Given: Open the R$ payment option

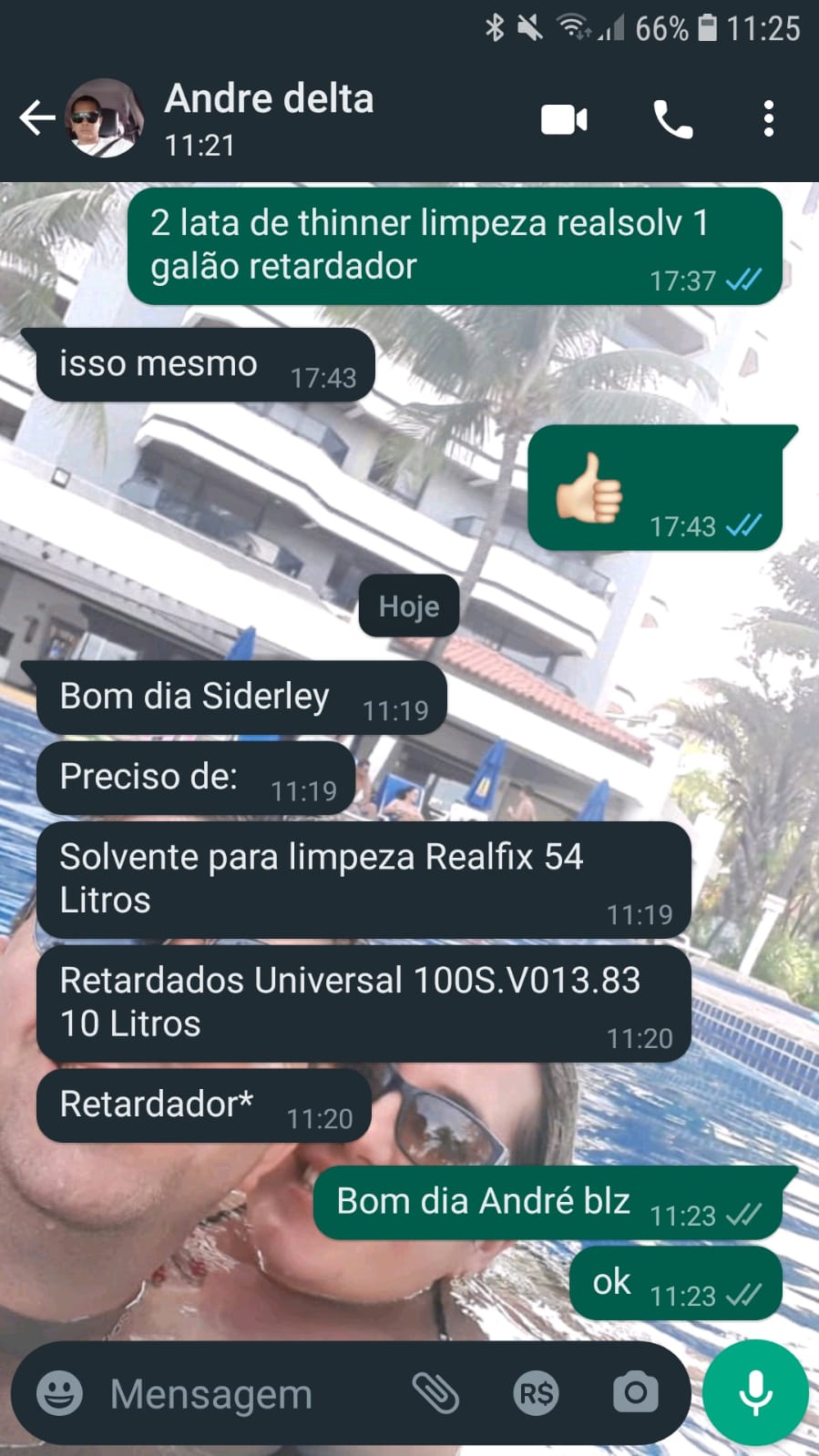Looking at the screenshot, I should (536, 1393).
